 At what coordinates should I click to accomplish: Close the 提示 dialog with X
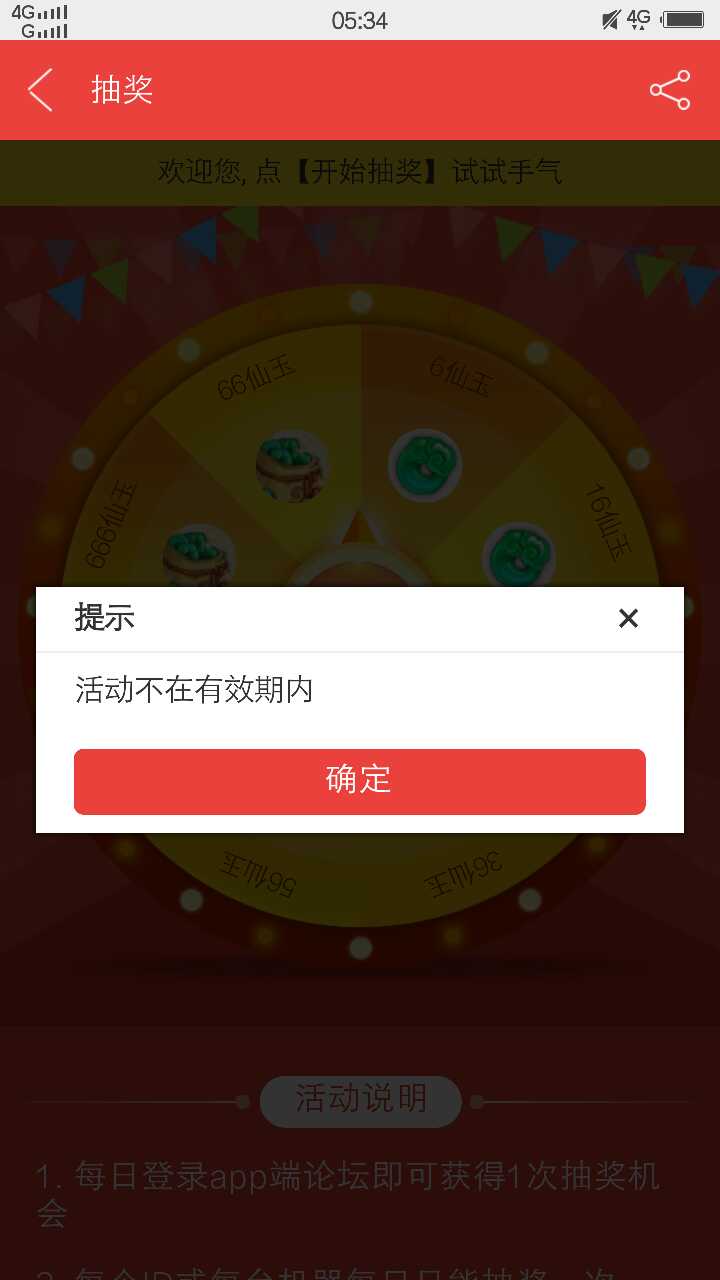pyautogui.click(x=628, y=619)
